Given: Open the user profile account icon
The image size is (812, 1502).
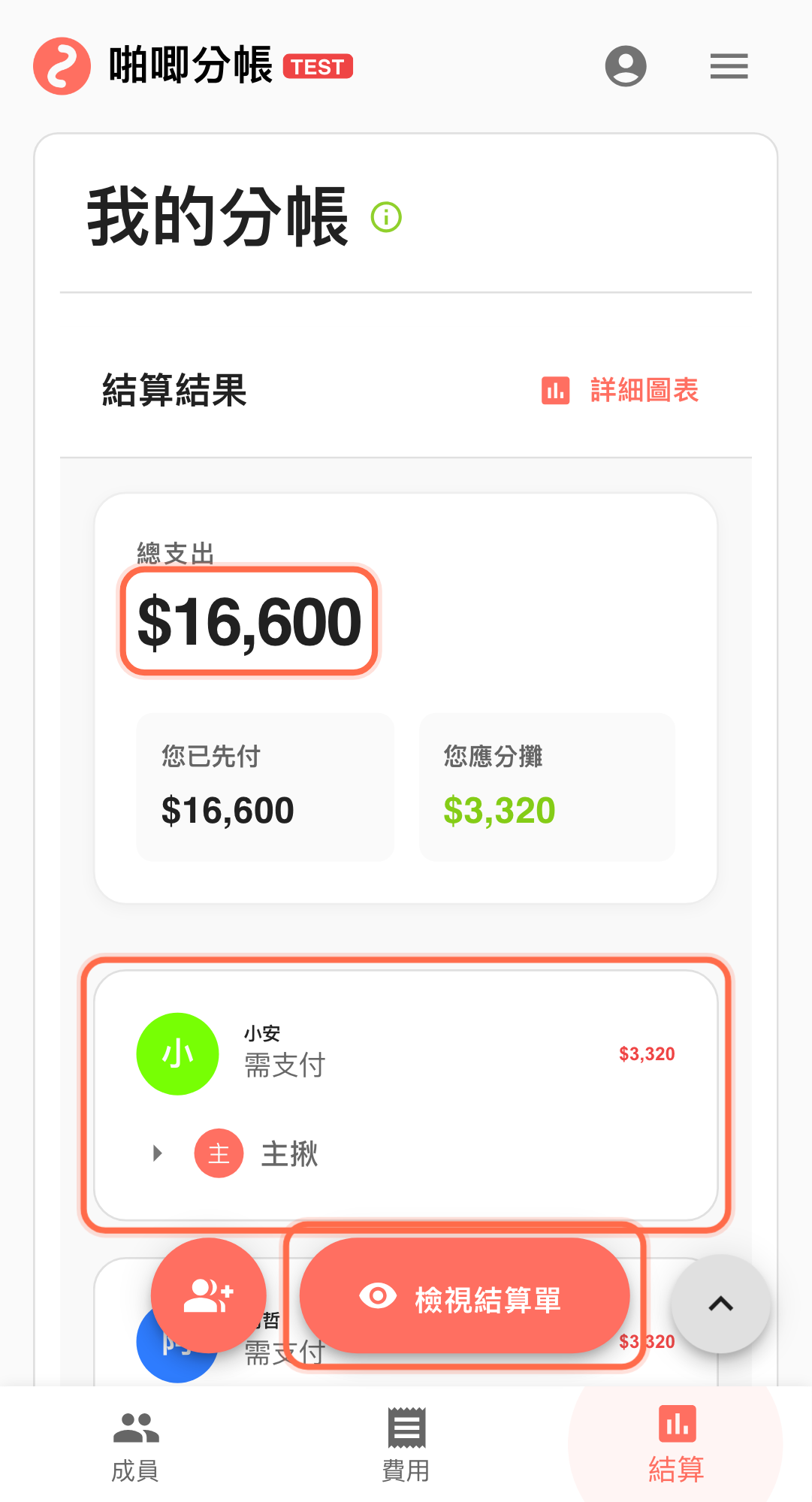Looking at the screenshot, I should tap(626, 66).
